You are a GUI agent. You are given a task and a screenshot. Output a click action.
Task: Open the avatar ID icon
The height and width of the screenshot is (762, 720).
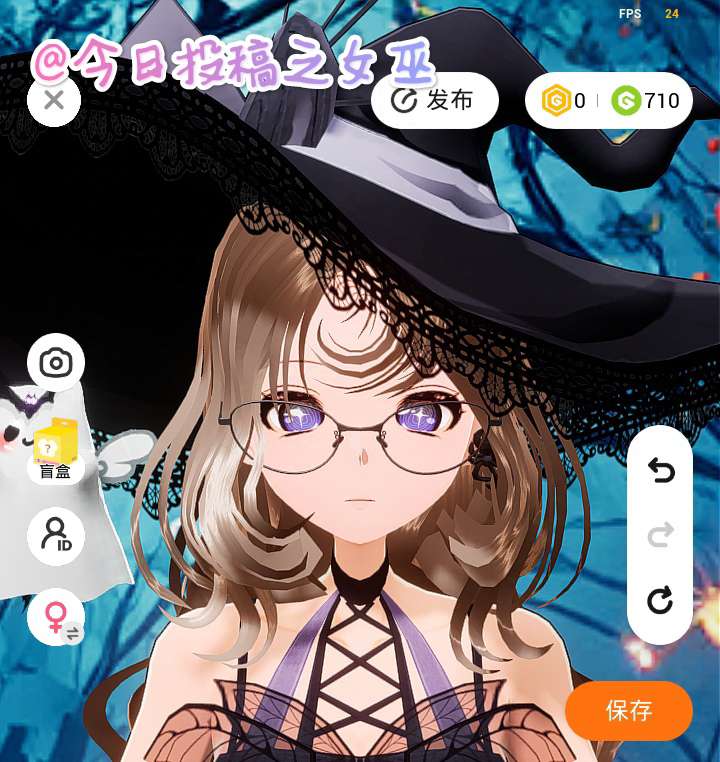pos(56,536)
